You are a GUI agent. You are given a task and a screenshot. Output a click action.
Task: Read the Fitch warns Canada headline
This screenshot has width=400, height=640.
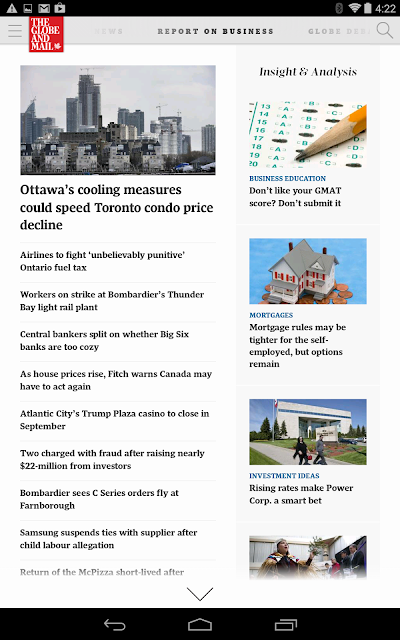tap(116, 380)
